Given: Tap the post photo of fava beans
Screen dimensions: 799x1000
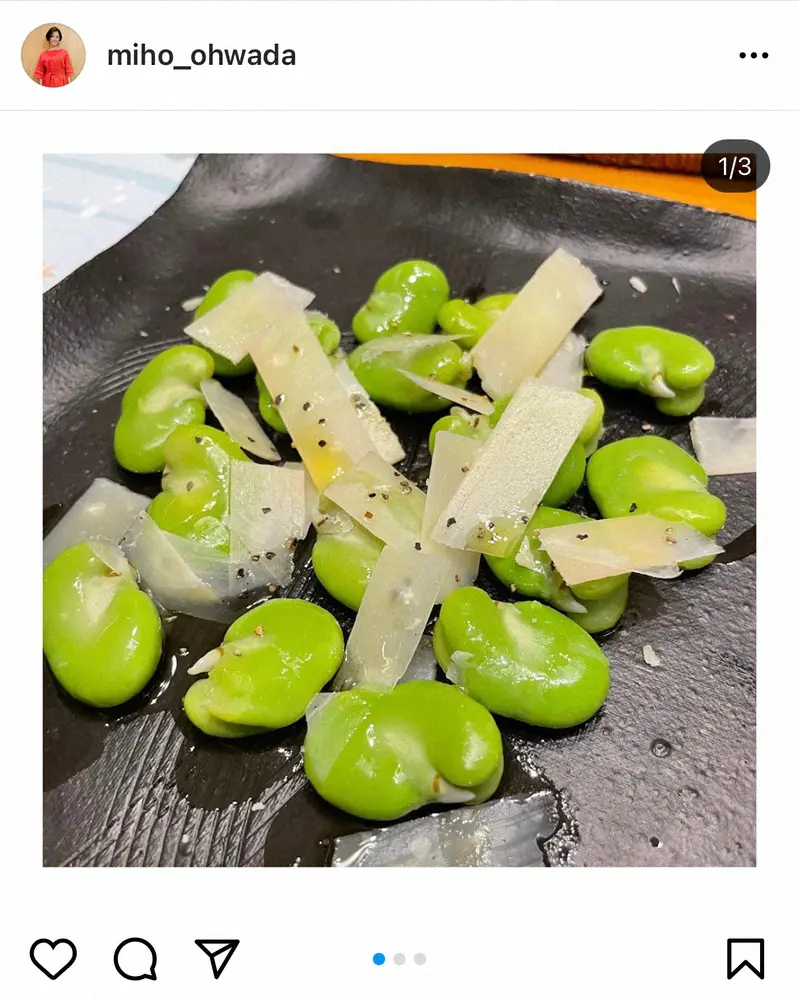Looking at the screenshot, I should point(399,510).
